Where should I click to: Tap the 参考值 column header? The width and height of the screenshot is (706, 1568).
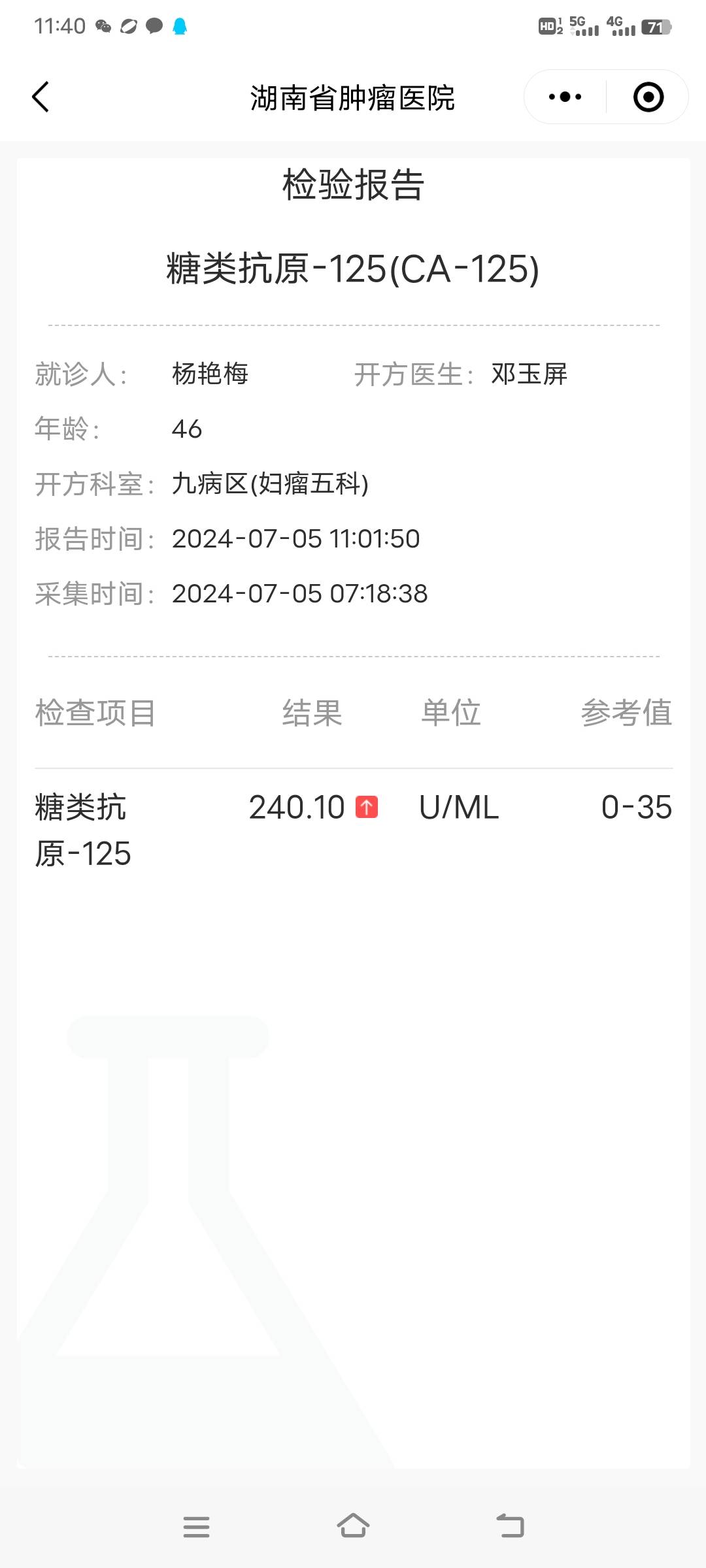click(626, 713)
